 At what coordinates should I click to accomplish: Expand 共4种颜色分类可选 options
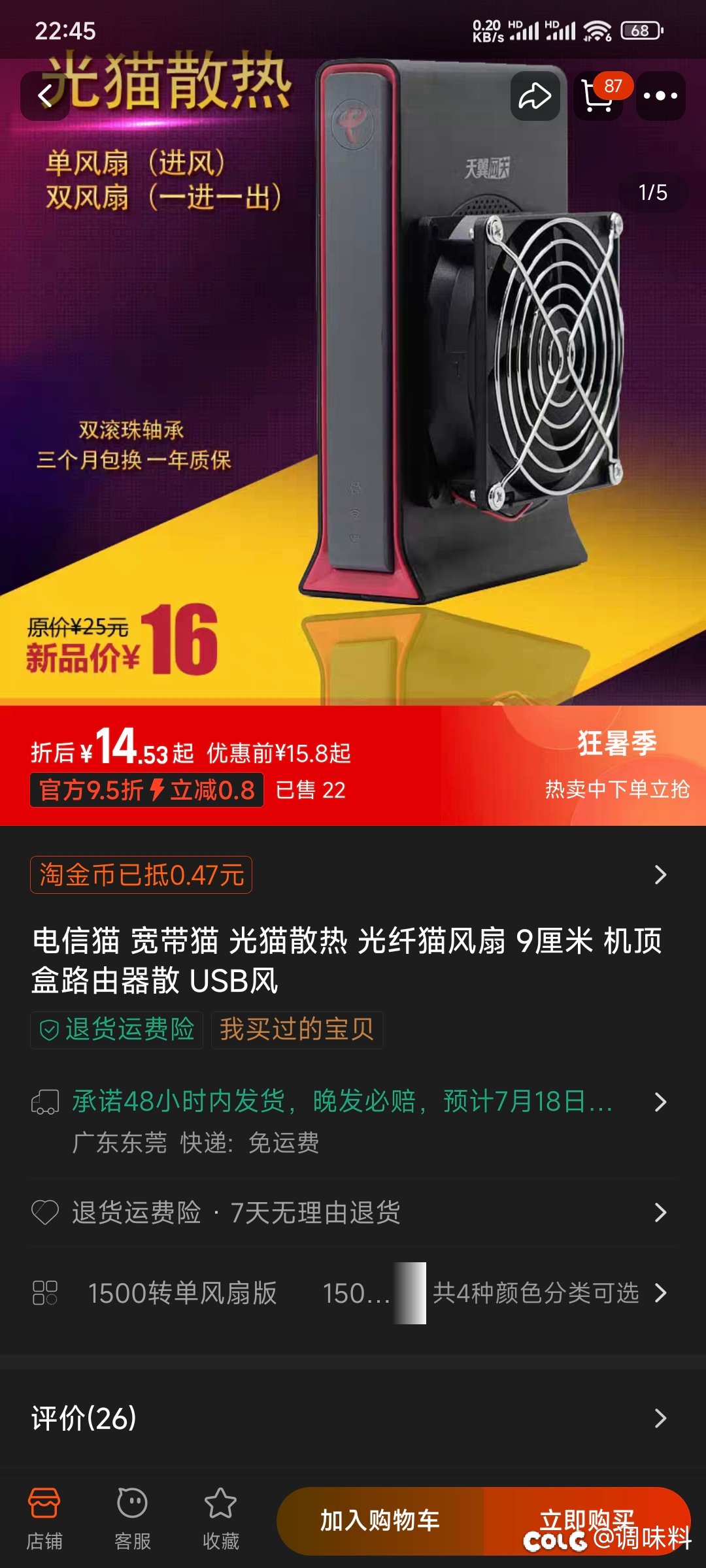click(548, 1293)
